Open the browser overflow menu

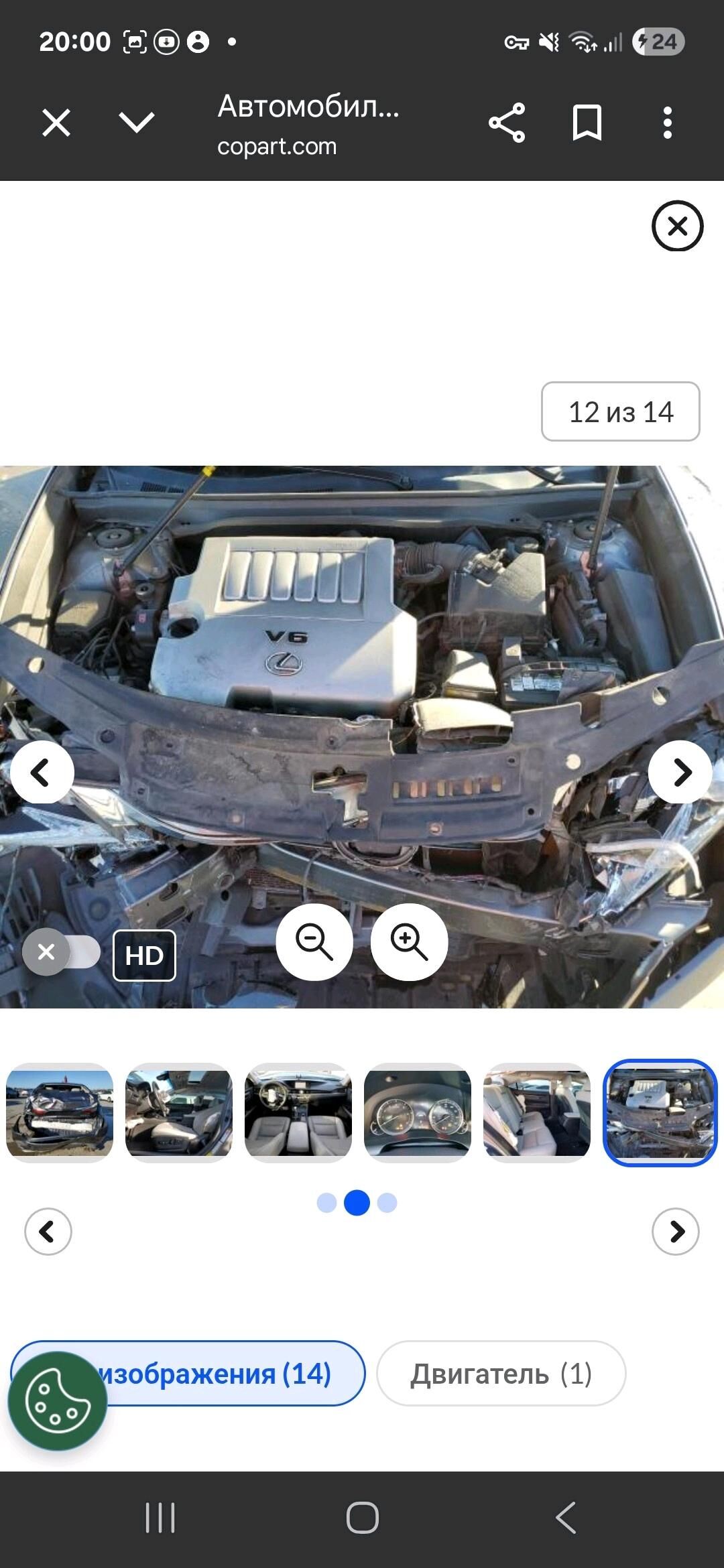click(667, 123)
